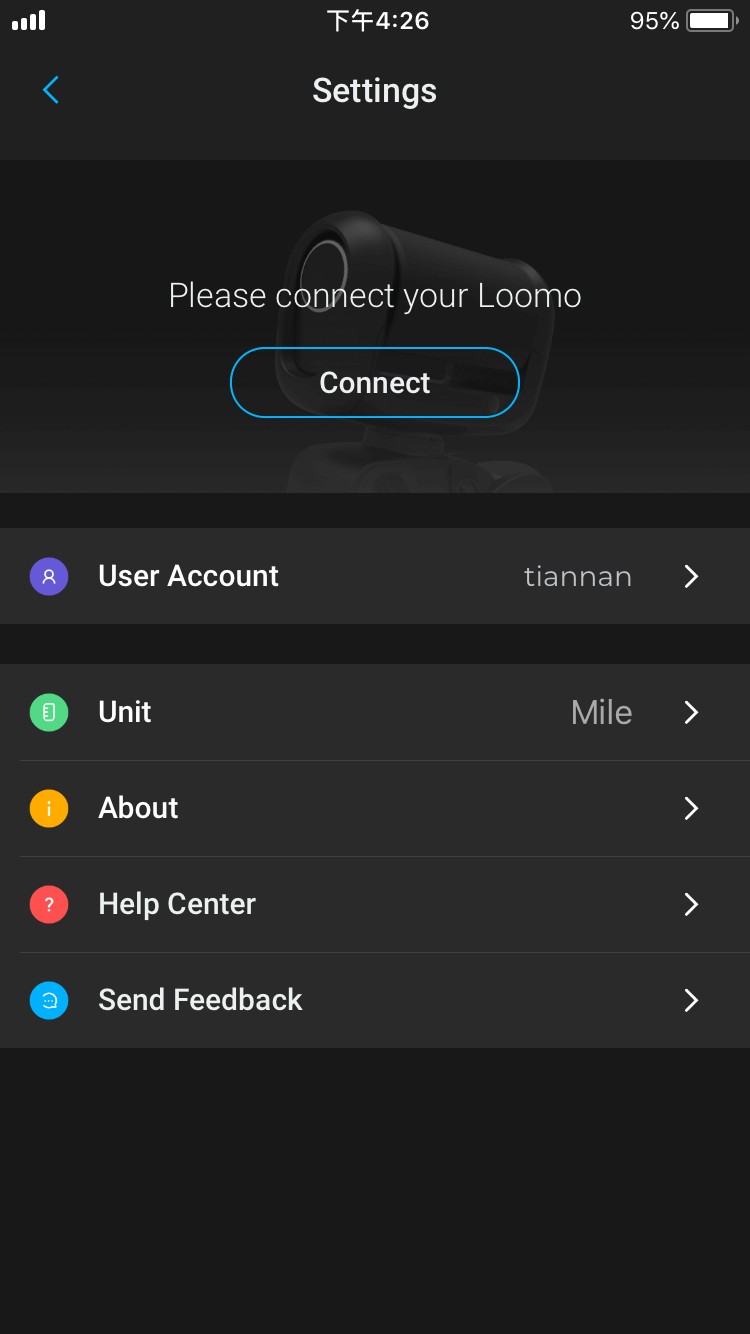Go back using the top-left arrow

pyautogui.click(x=51, y=90)
